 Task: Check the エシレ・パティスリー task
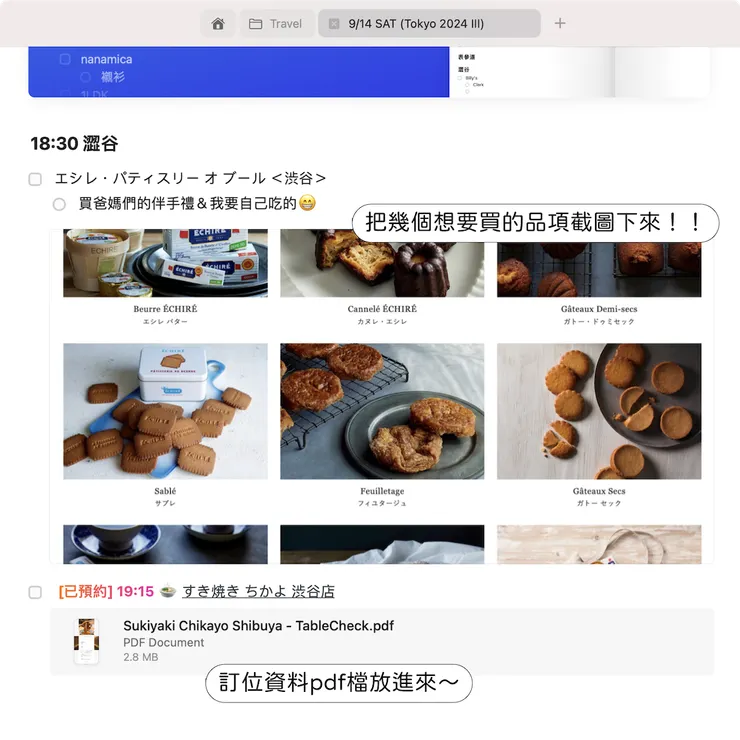coord(35,179)
